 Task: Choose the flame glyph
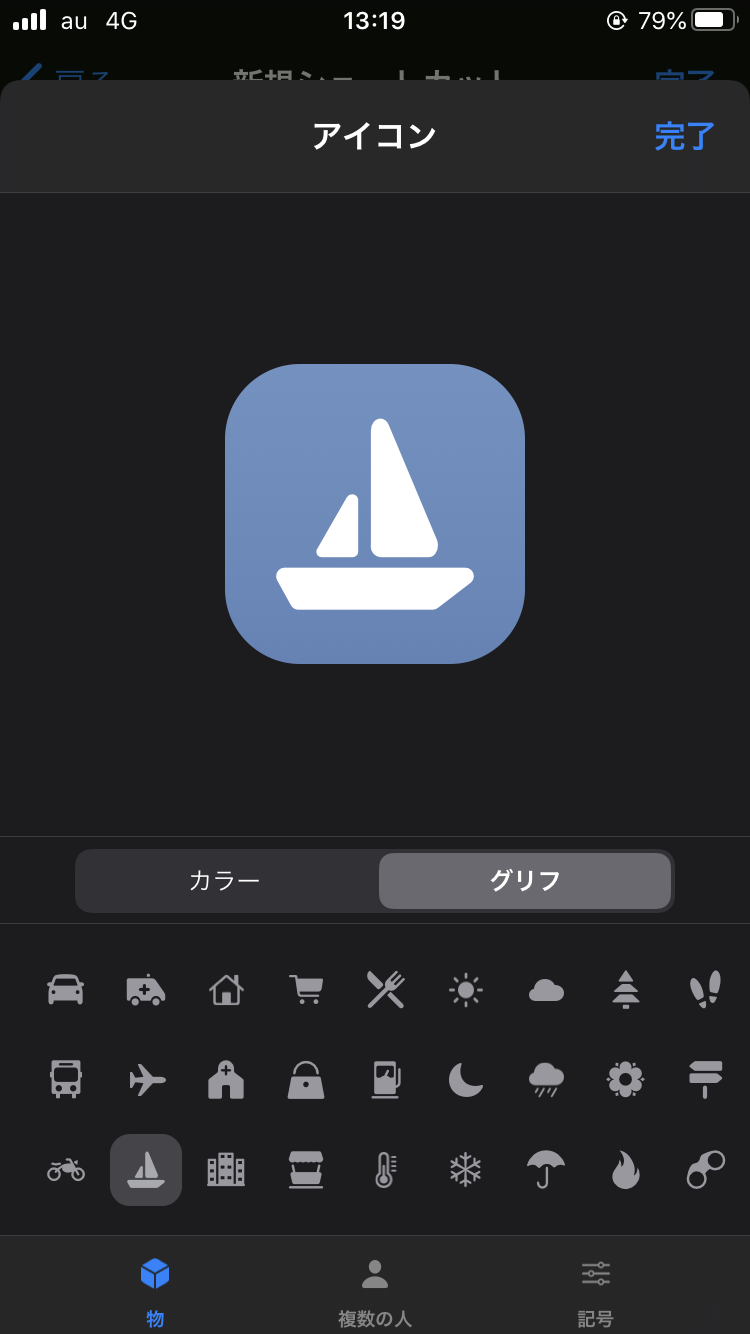coord(625,1169)
